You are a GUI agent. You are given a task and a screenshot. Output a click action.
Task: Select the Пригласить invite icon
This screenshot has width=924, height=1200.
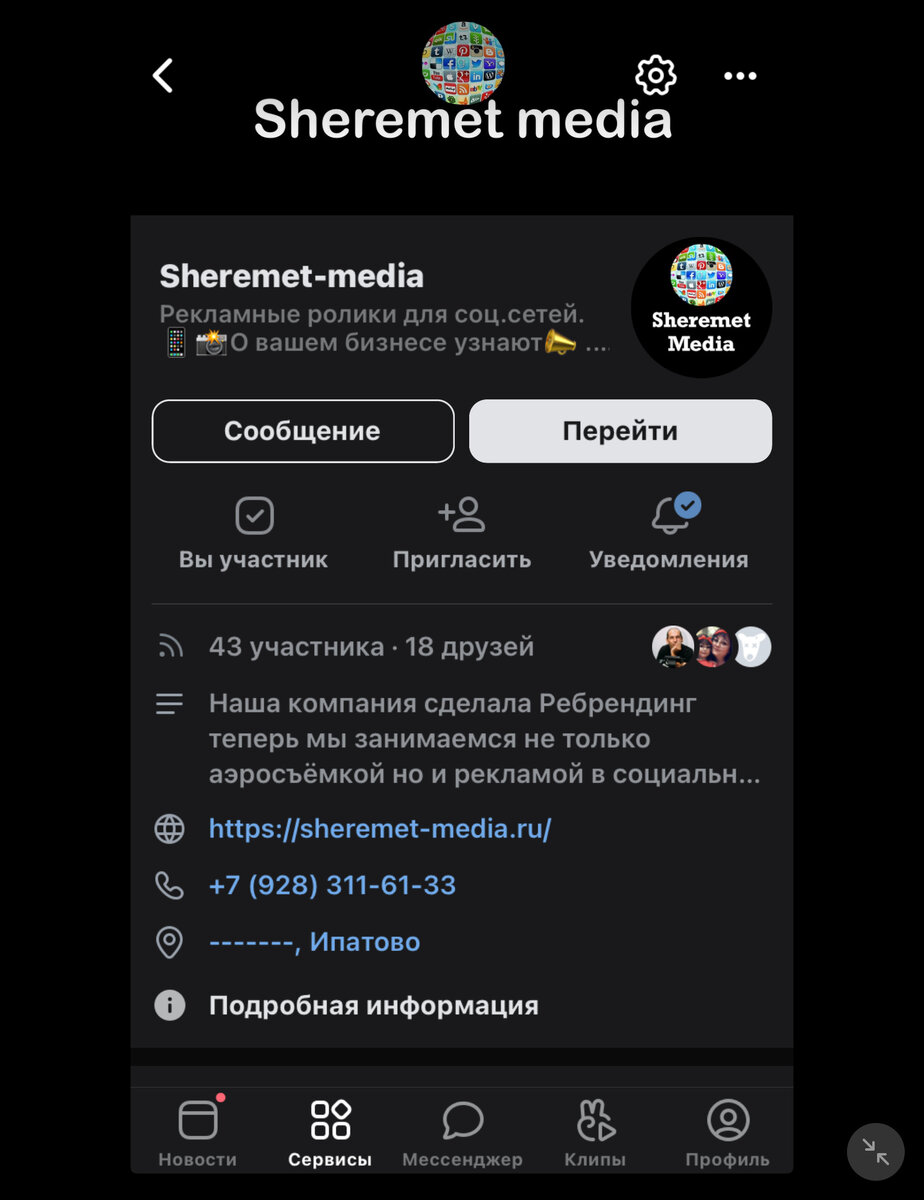tap(462, 515)
